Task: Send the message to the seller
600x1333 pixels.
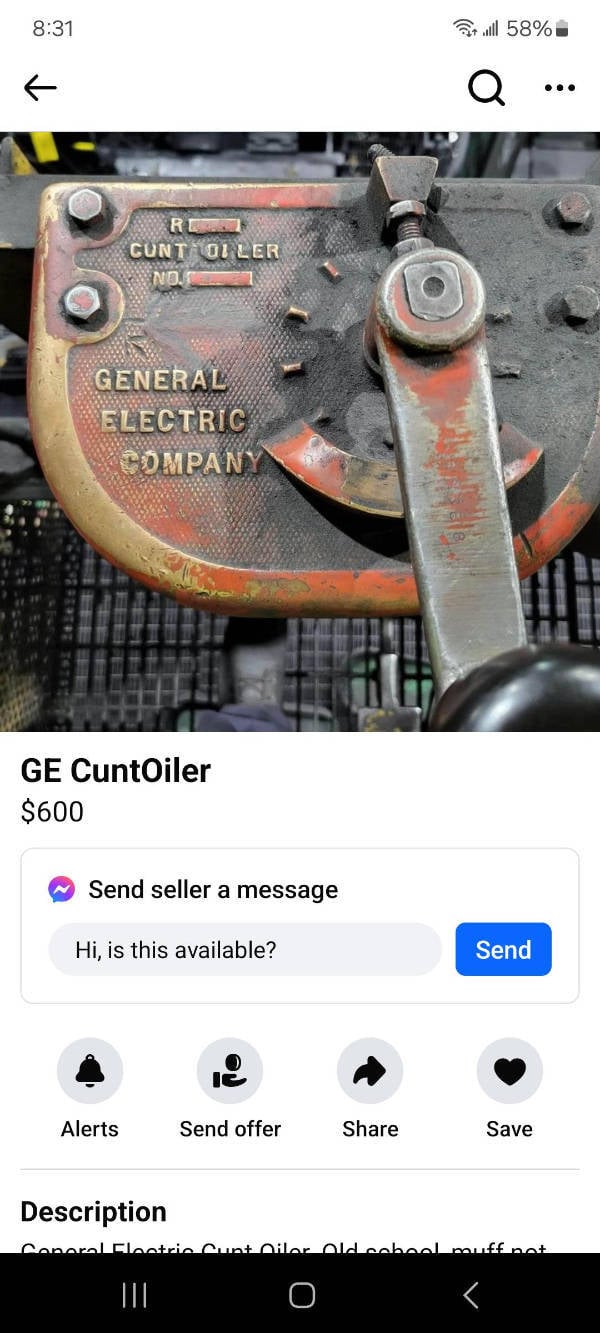Action: click(x=503, y=949)
